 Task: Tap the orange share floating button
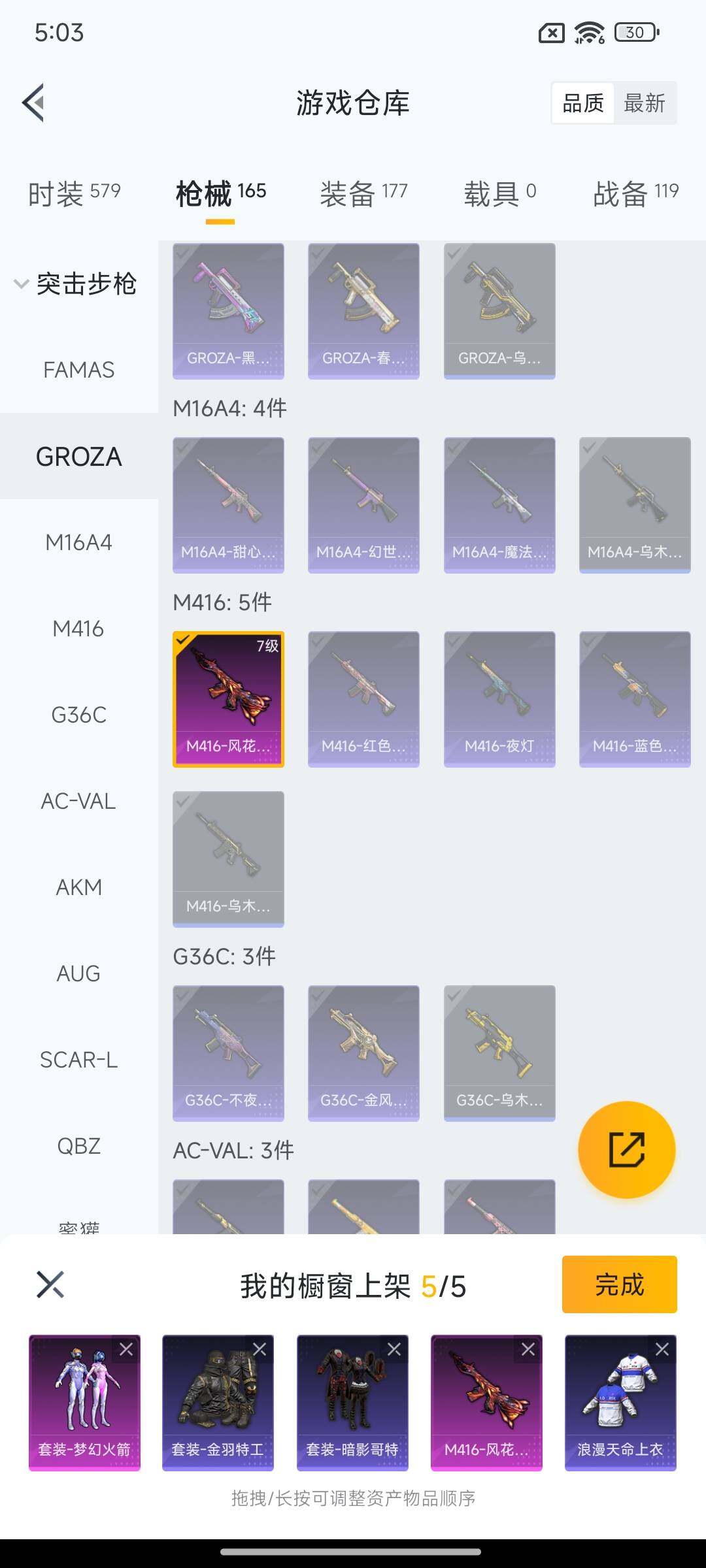626,1149
